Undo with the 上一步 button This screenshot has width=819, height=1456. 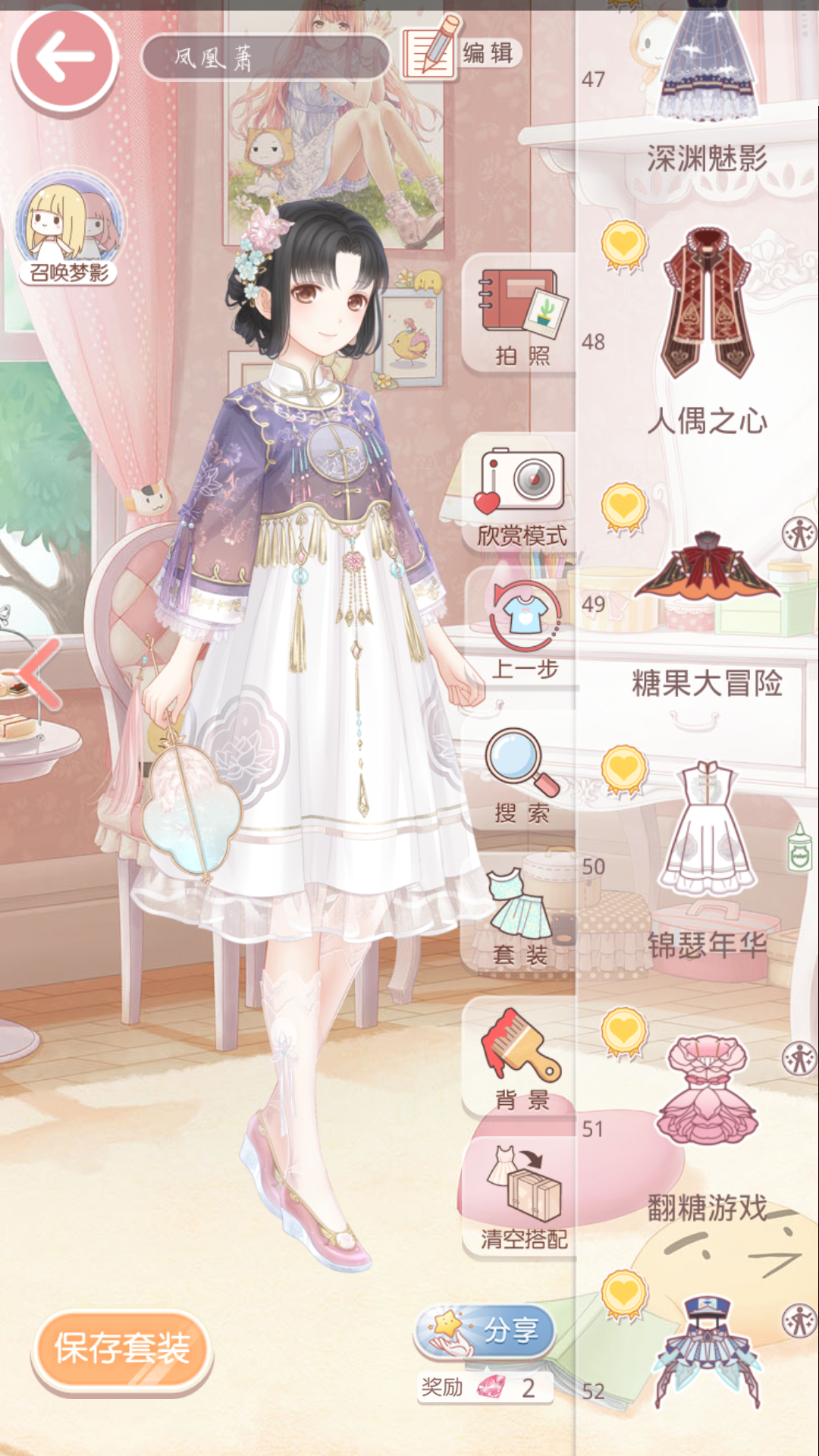pos(525,629)
